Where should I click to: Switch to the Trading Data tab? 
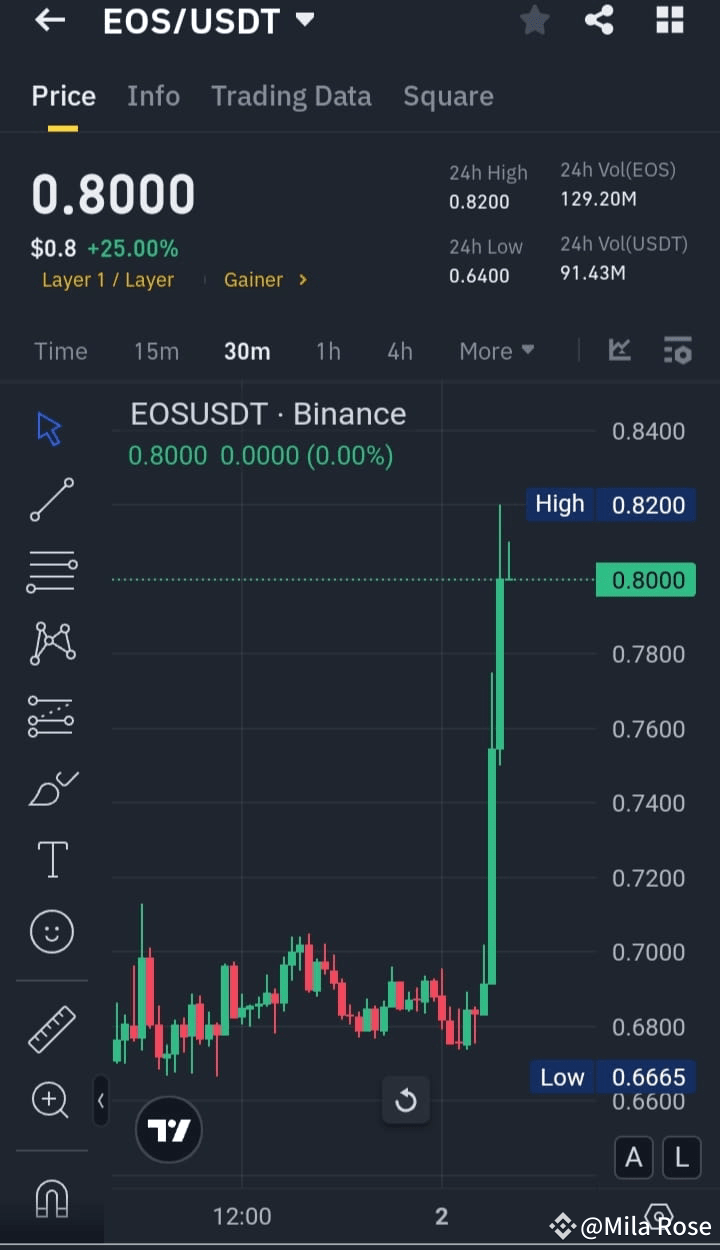point(291,96)
